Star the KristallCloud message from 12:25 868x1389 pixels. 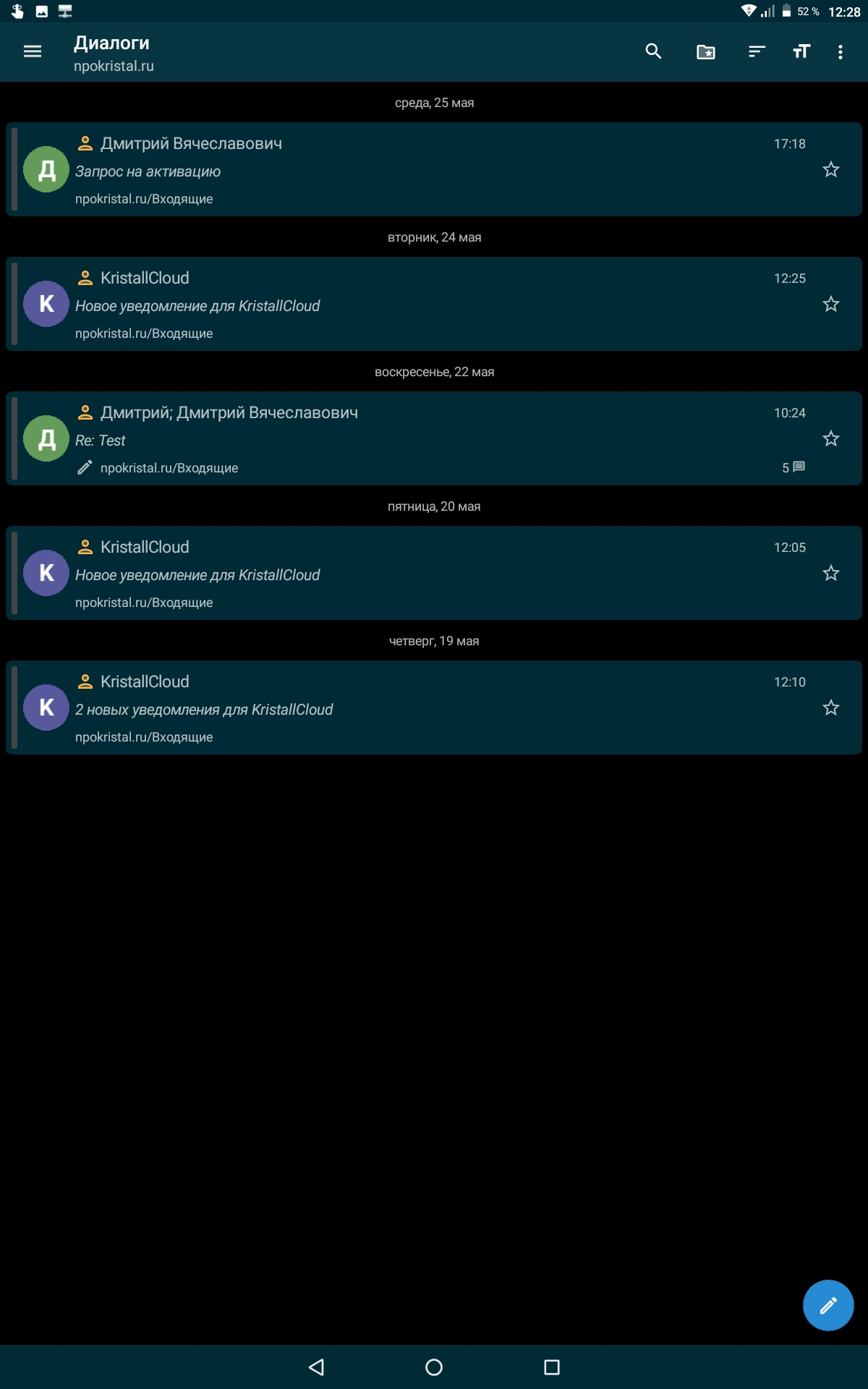(x=830, y=305)
